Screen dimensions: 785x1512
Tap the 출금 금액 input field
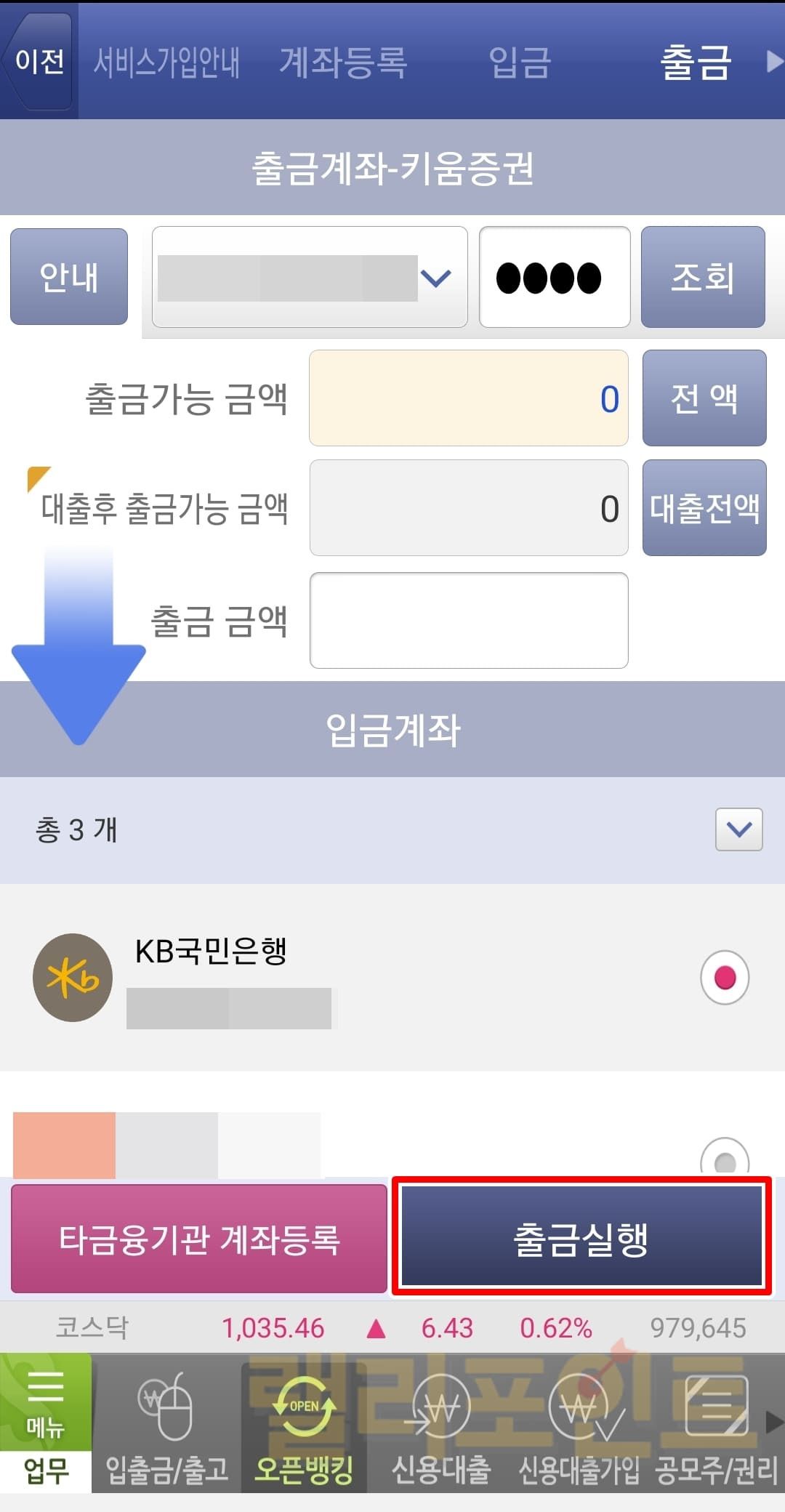tap(469, 620)
